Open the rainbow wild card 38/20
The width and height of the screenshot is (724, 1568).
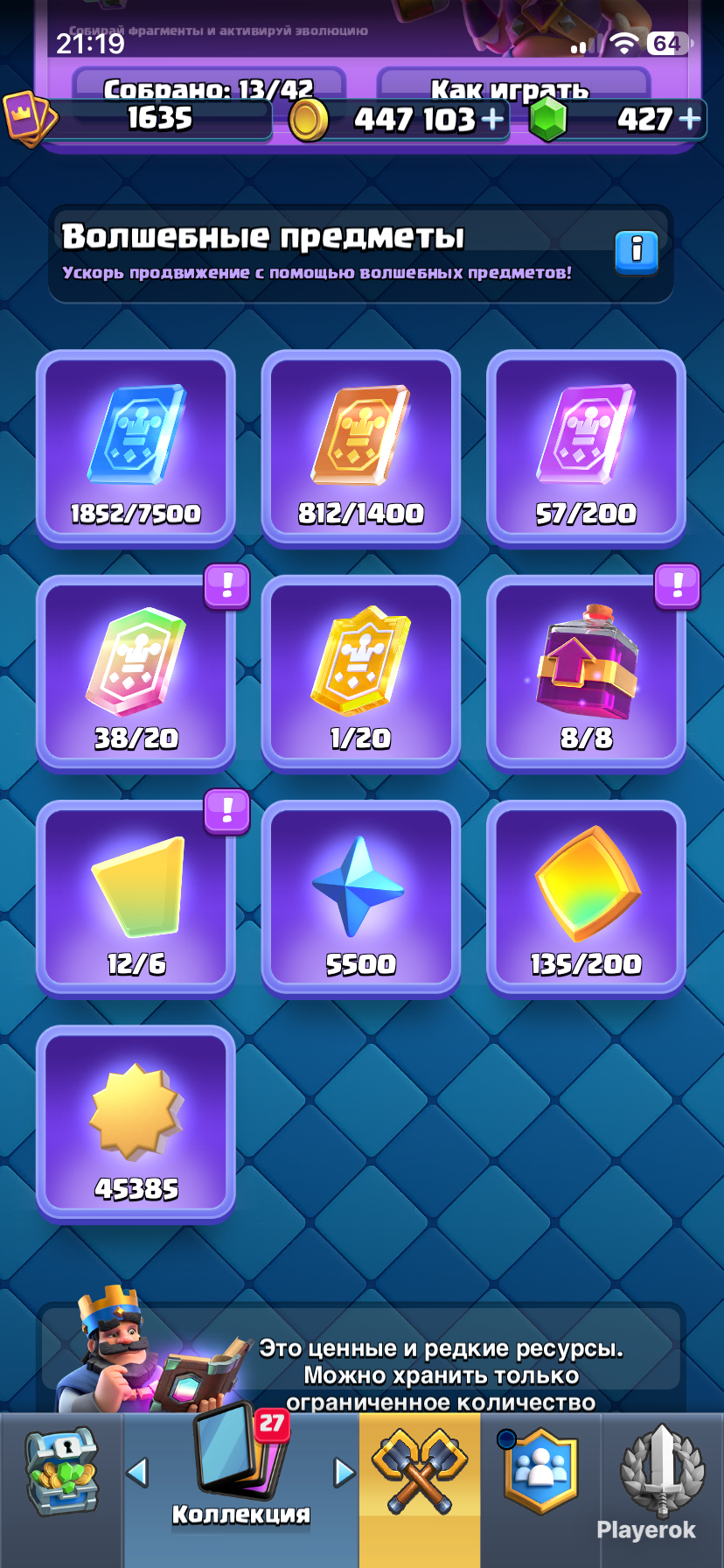pyautogui.click(x=136, y=673)
